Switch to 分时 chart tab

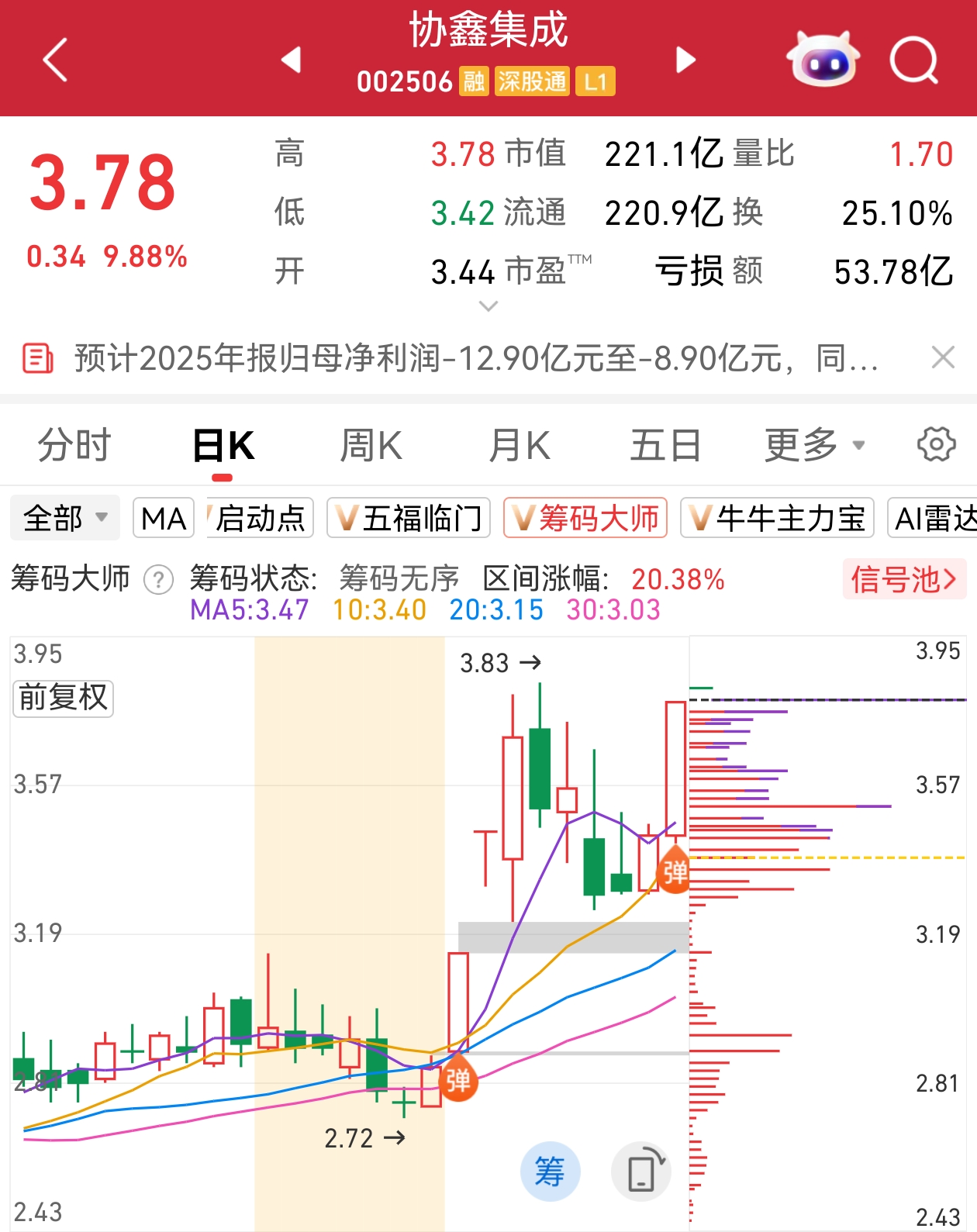(74, 446)
